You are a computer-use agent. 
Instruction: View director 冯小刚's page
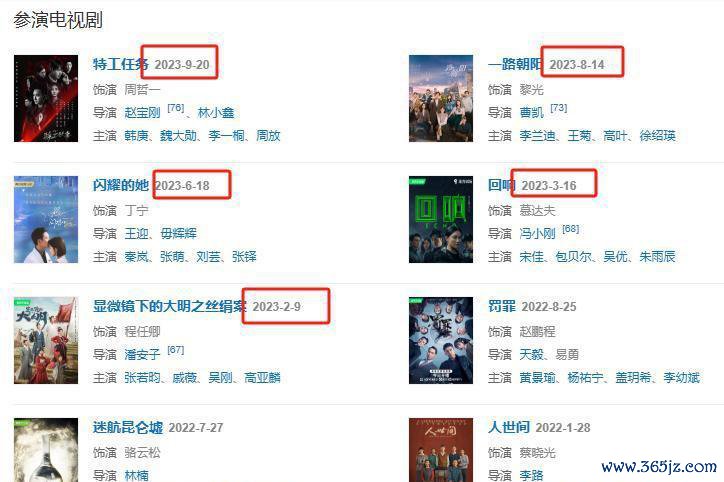(x=538, y=233)
